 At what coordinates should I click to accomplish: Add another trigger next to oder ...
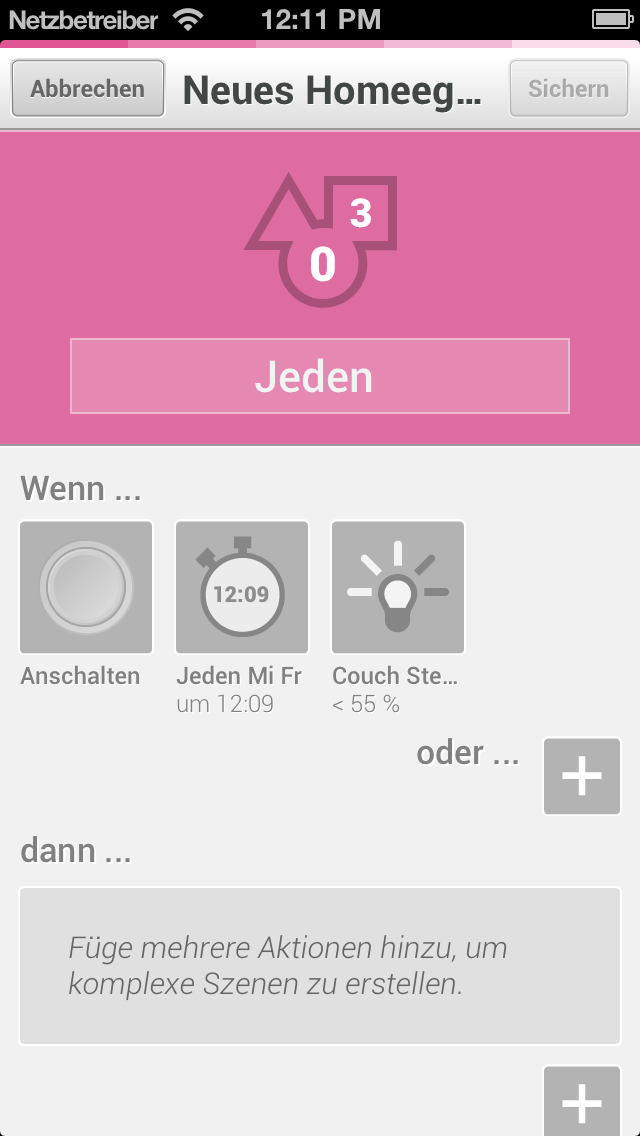pyautogui.click(x=582, y=777)
